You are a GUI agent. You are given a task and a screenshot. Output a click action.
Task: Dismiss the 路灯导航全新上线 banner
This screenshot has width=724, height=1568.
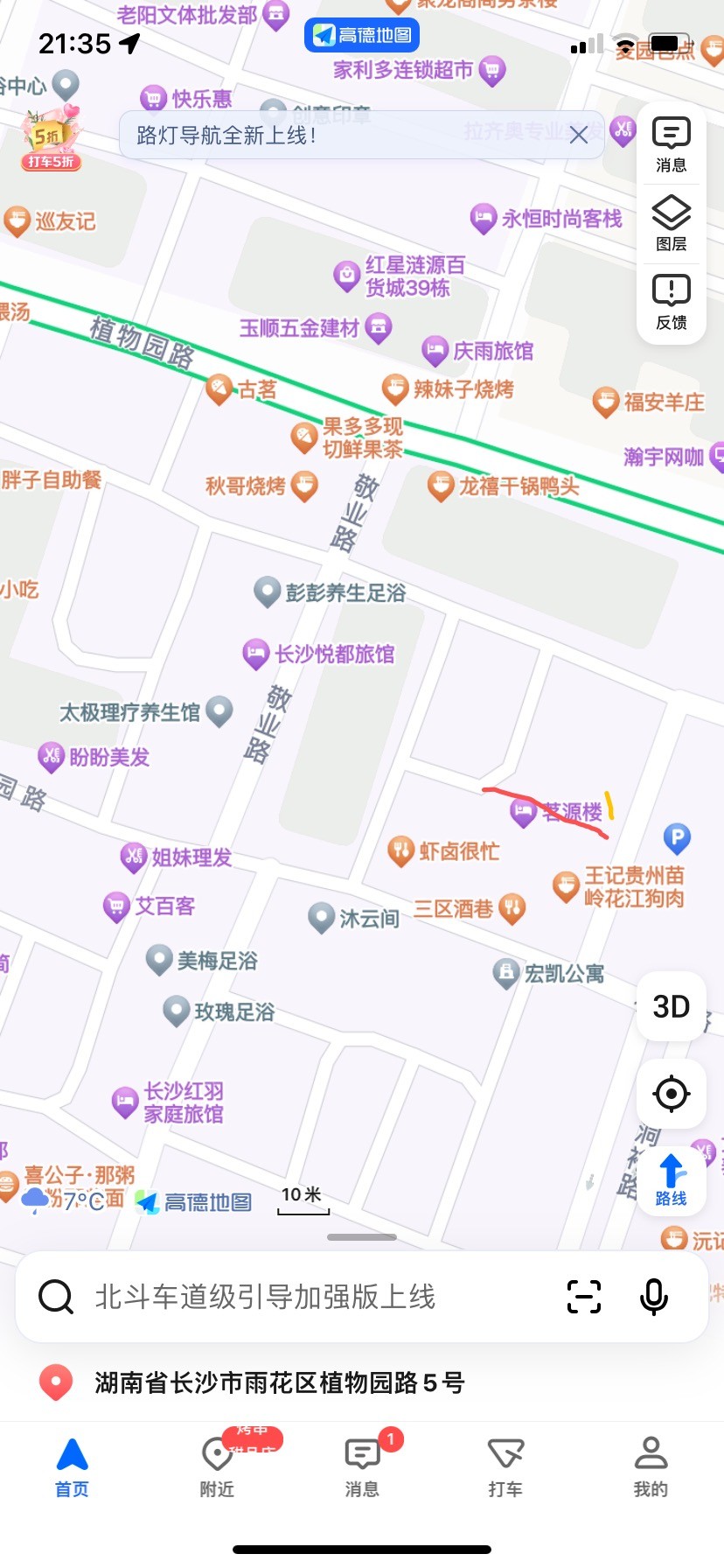coord(578,135)
